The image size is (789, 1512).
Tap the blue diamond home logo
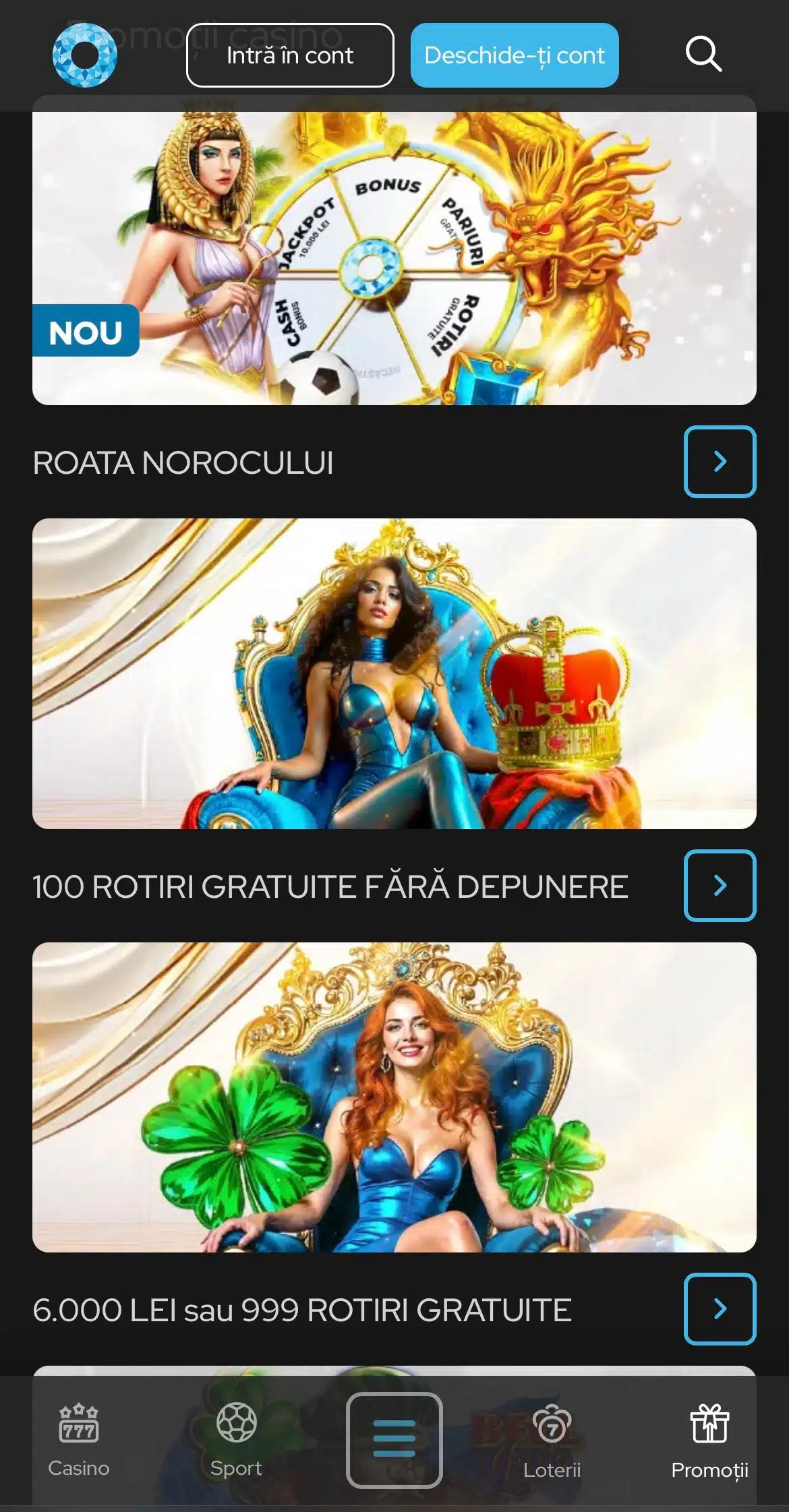85,55
